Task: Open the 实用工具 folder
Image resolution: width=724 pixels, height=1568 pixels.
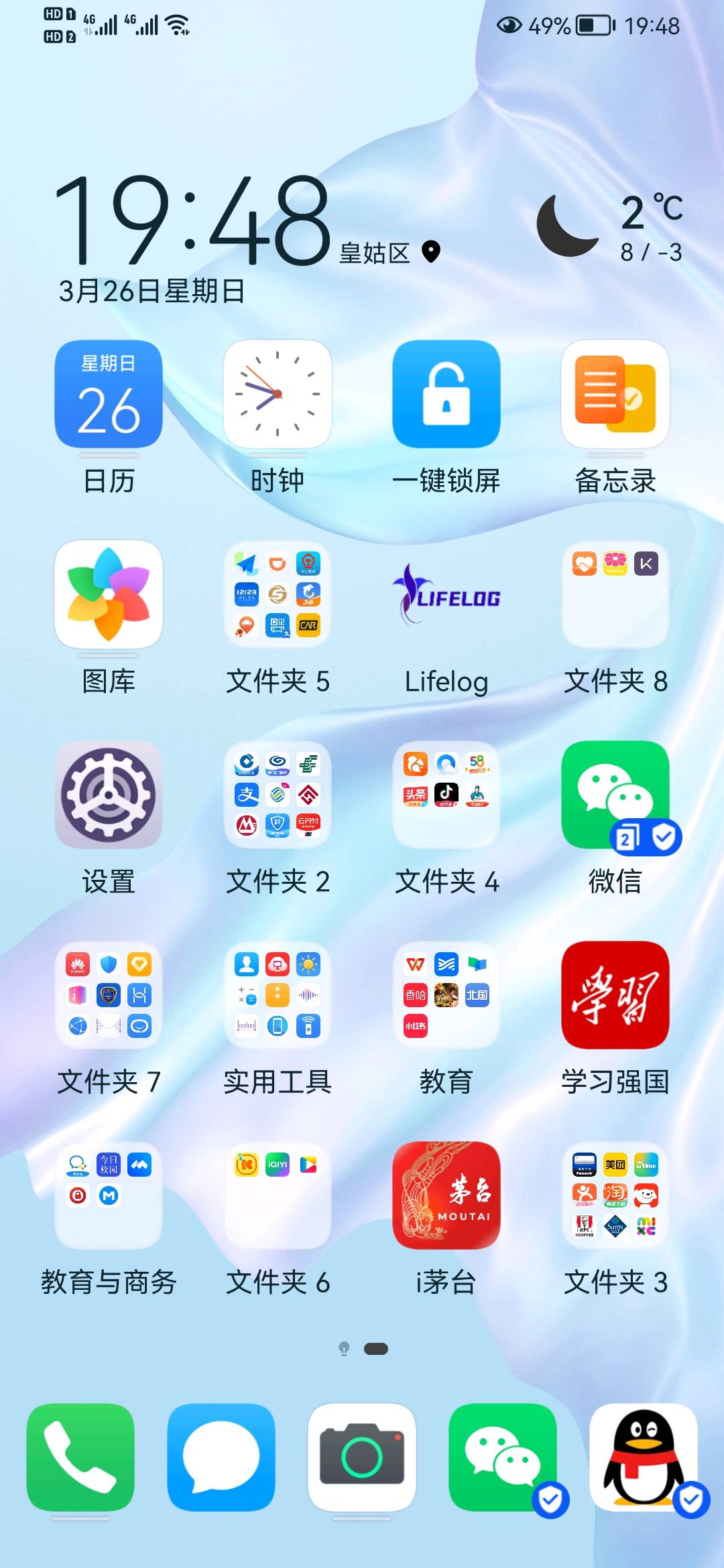Action: tap(278, 995)
